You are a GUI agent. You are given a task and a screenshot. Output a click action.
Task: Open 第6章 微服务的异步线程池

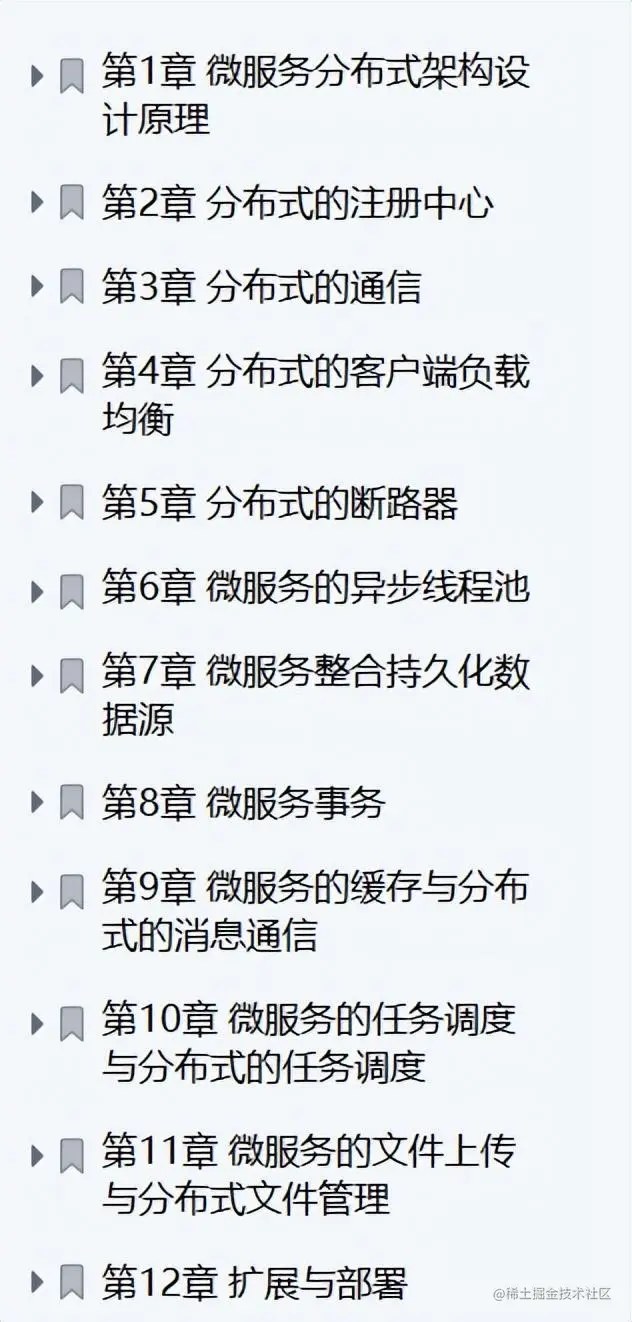pyautogui.click(x=315, y=589)
